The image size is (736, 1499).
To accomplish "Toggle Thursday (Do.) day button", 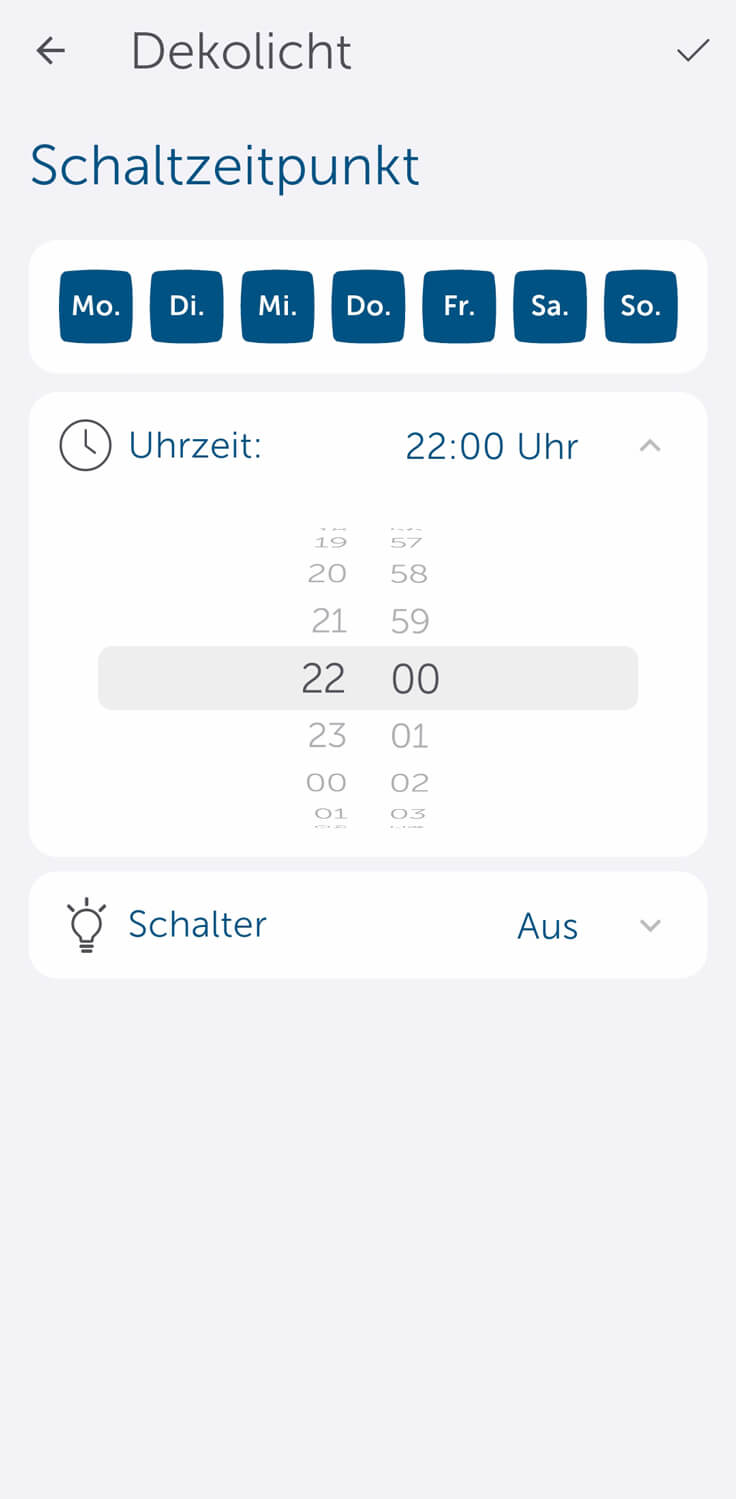I will 368,306.
